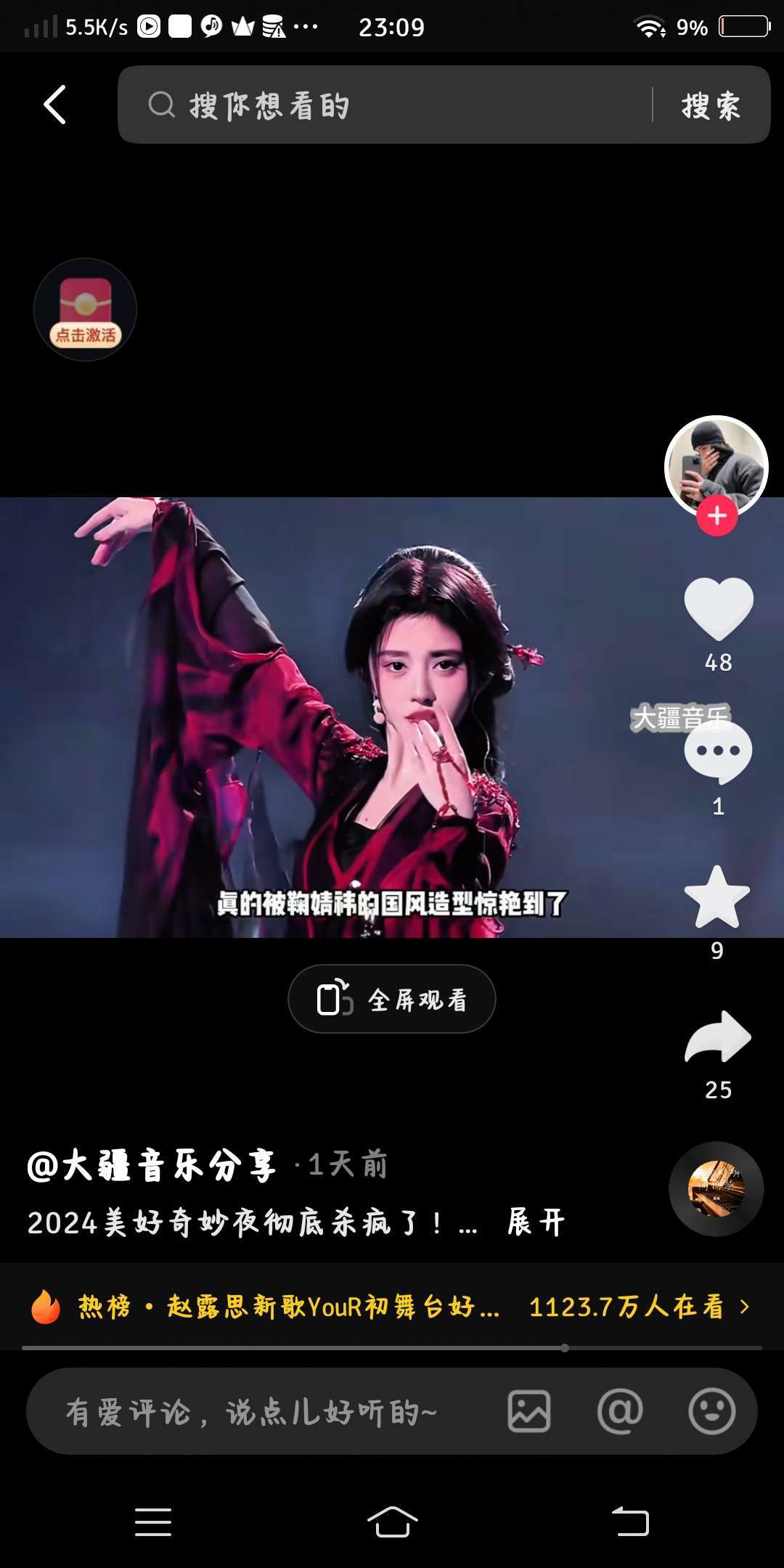784x1568 pixels.
Task: Open the comments bubble icon
Action: pyautogui.click(x=718, y=752)
